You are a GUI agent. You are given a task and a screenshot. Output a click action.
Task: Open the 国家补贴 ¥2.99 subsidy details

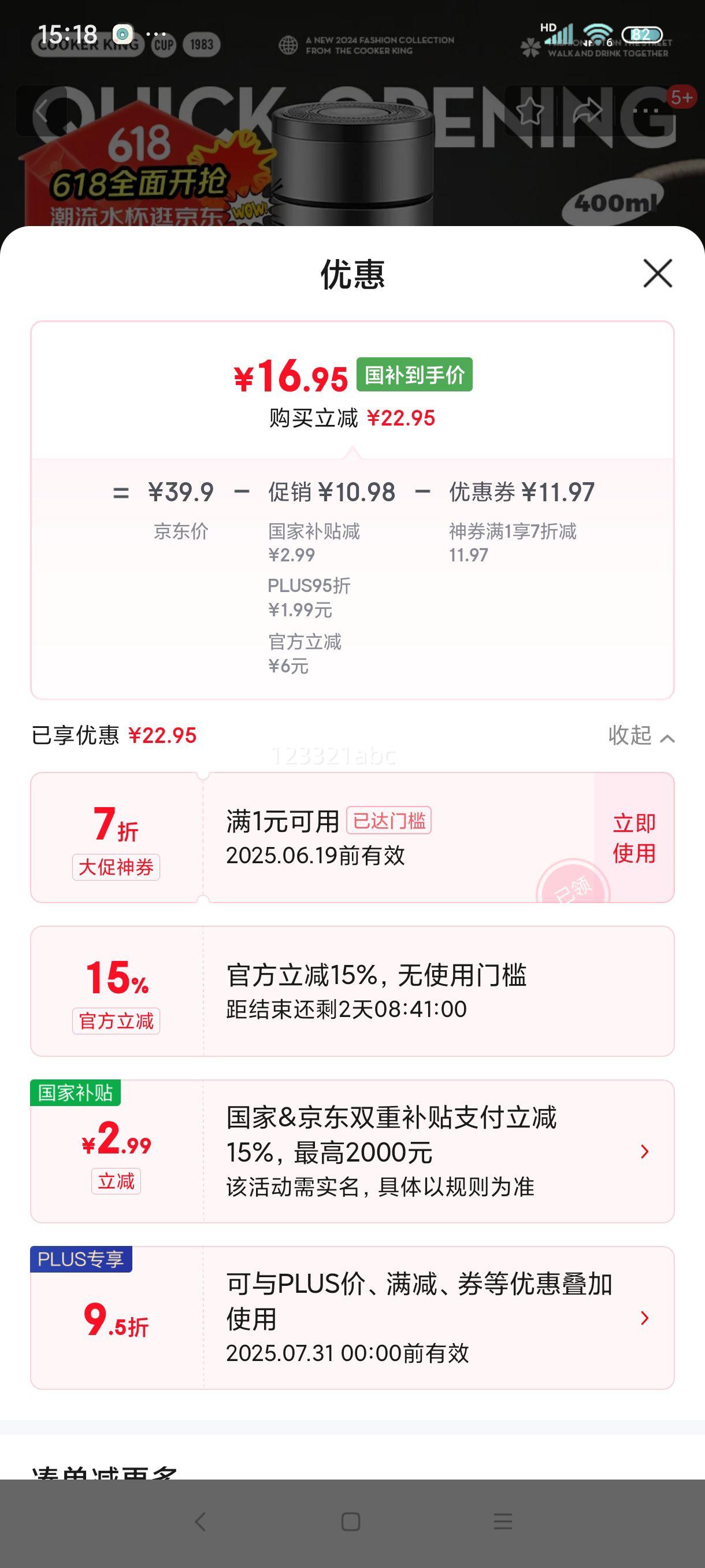[x=644, y=1152]
